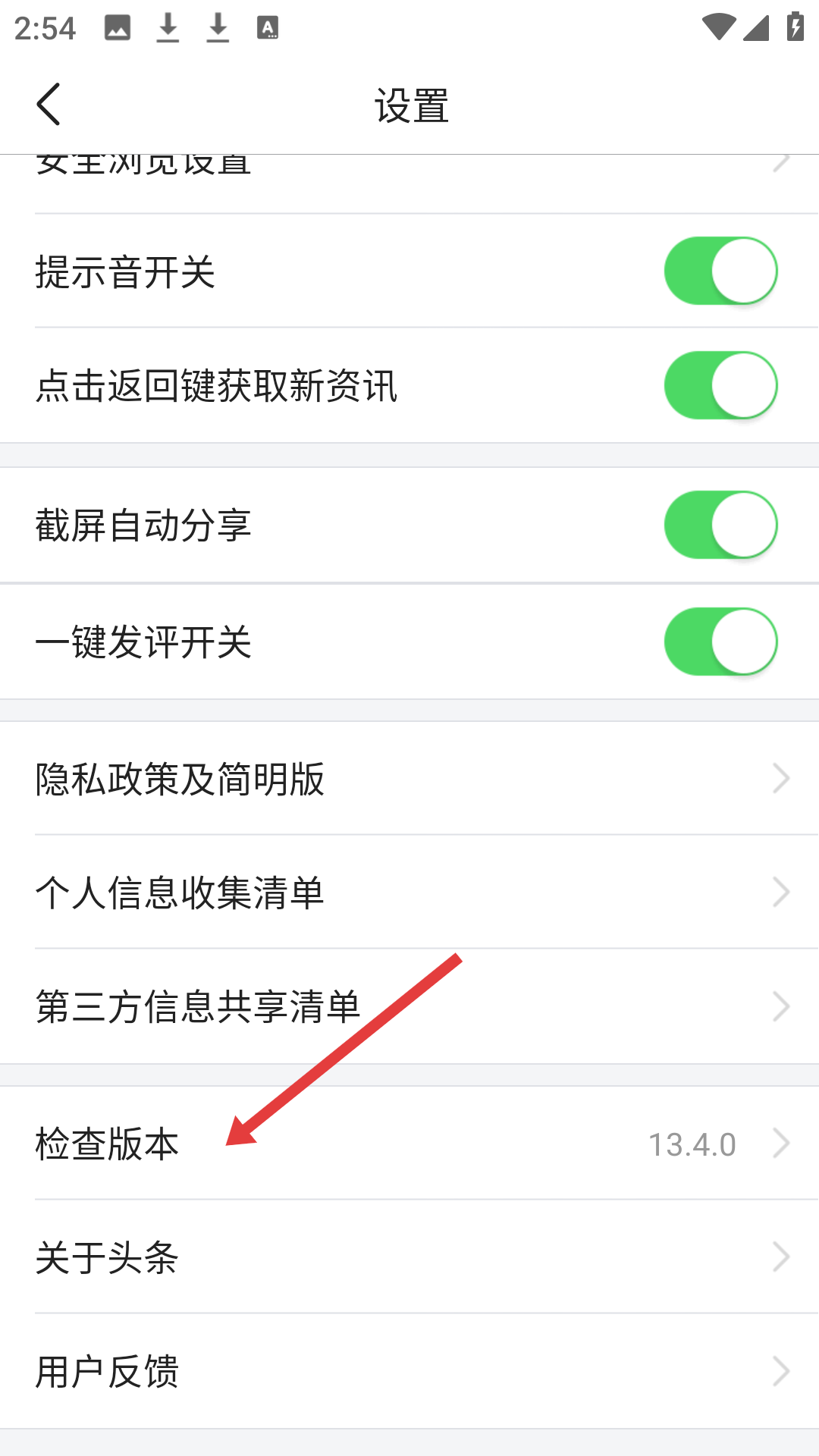
Task: Go back from the 设置 page
Action: (x=49, y=105)
